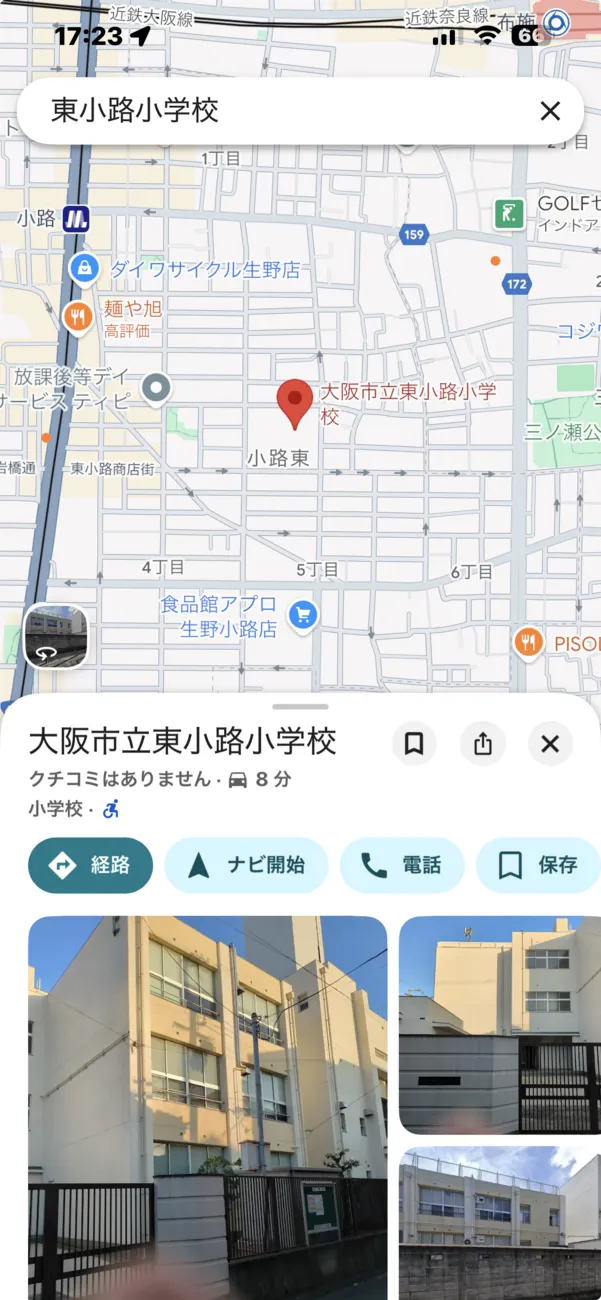Open the Street View thumbnail
This screenshot has height=1300, width=601.
click(56, 636)
